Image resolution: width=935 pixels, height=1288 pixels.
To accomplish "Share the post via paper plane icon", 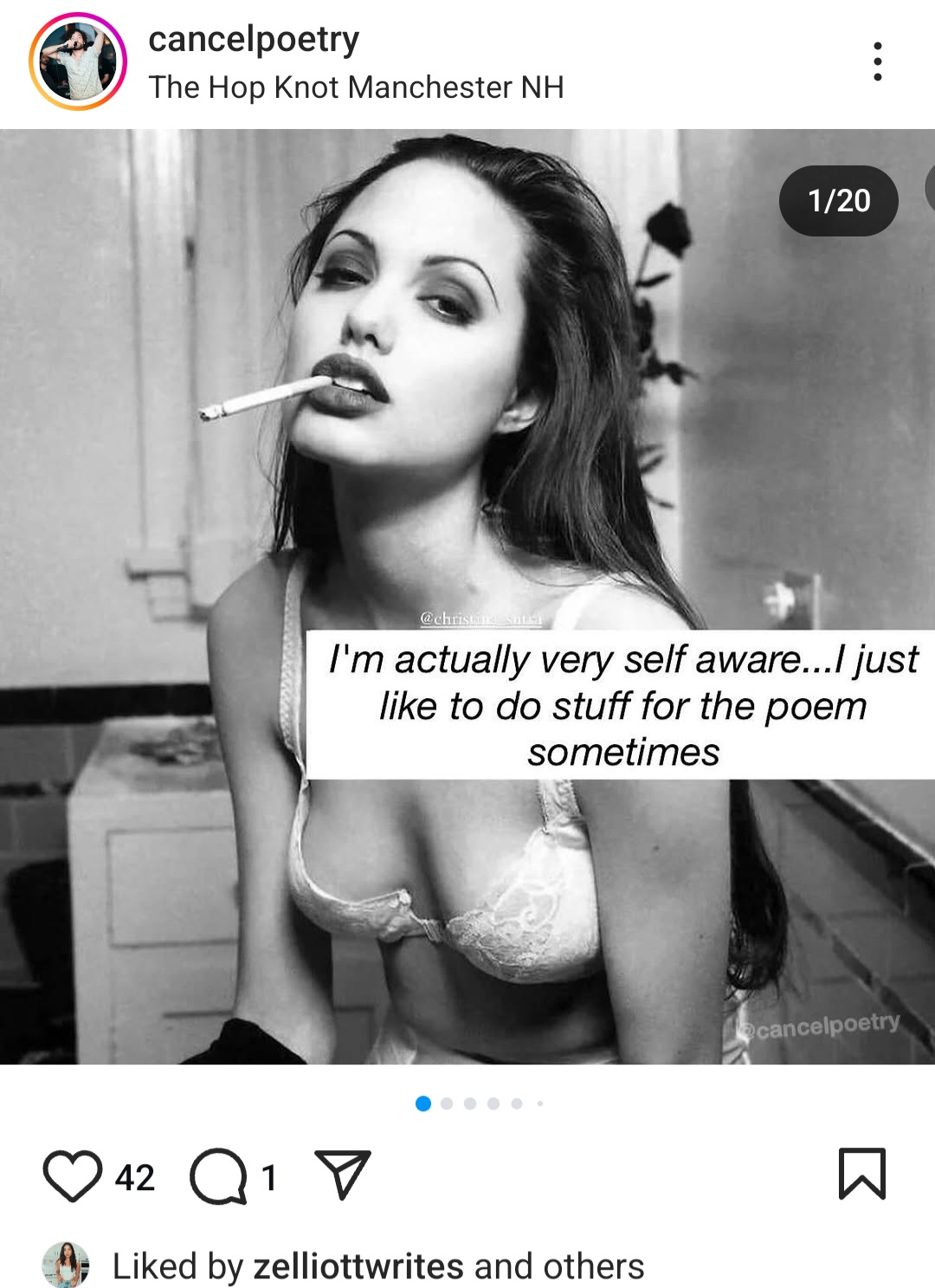I will coord(343,1175).
